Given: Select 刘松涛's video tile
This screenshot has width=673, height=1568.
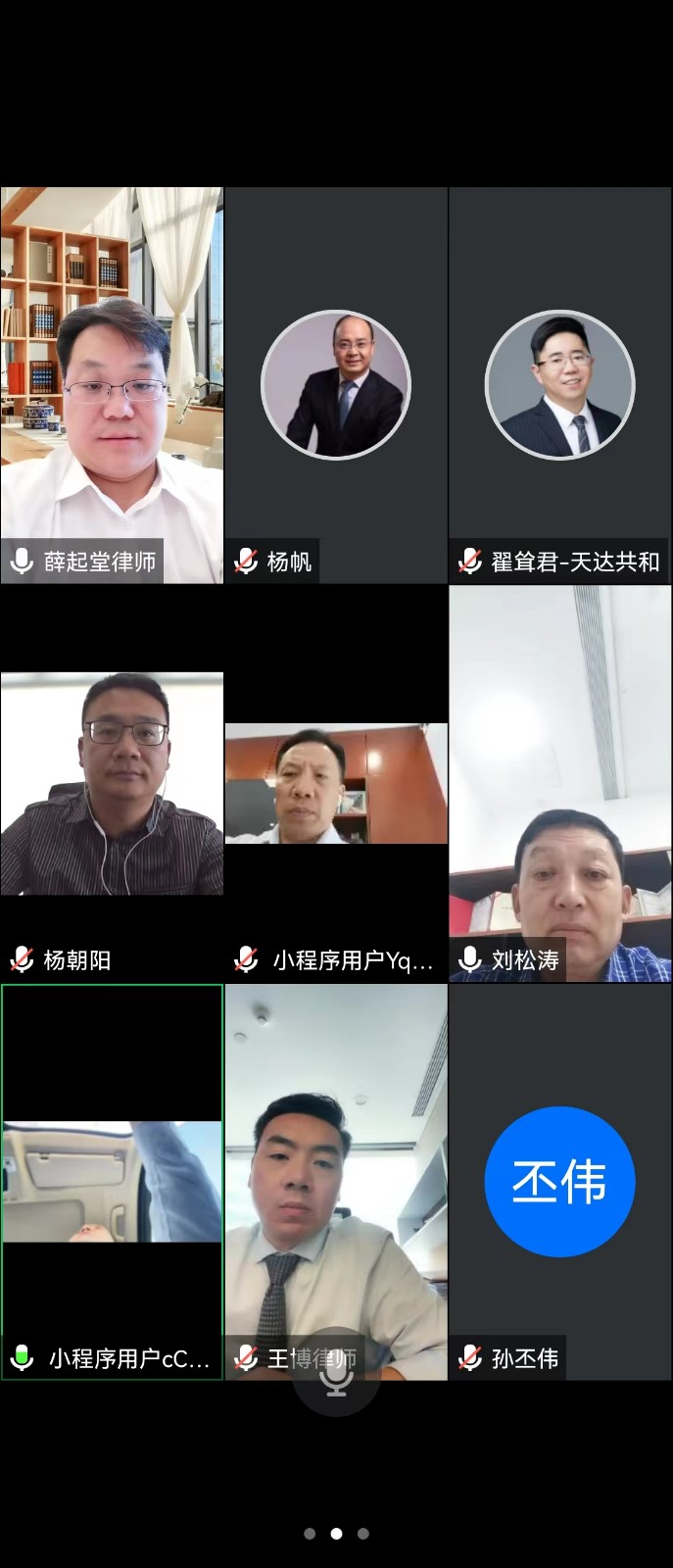Looking at the screenshot, I should coord(560,782).
